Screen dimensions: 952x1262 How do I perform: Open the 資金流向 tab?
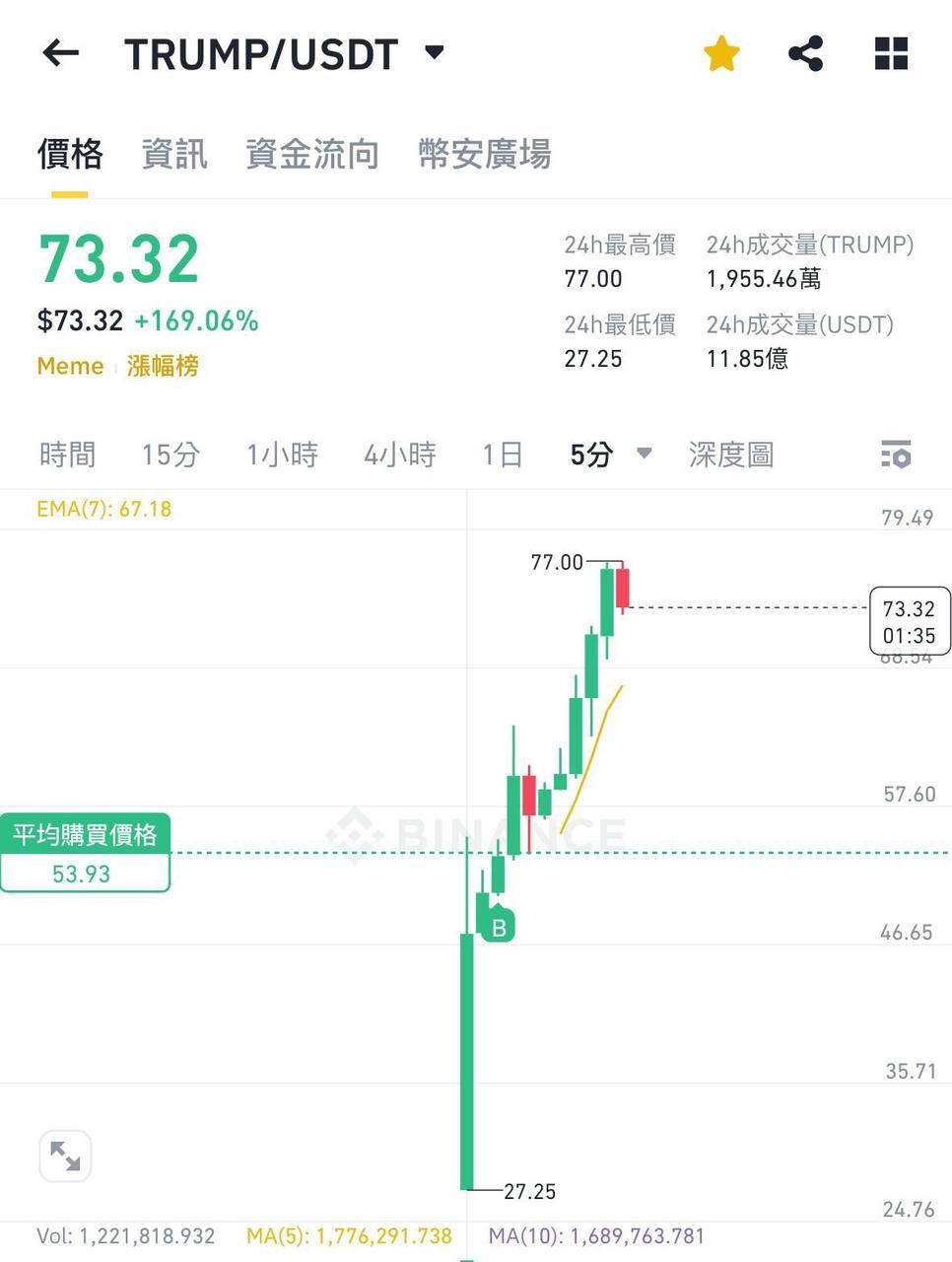click(311, 155)
